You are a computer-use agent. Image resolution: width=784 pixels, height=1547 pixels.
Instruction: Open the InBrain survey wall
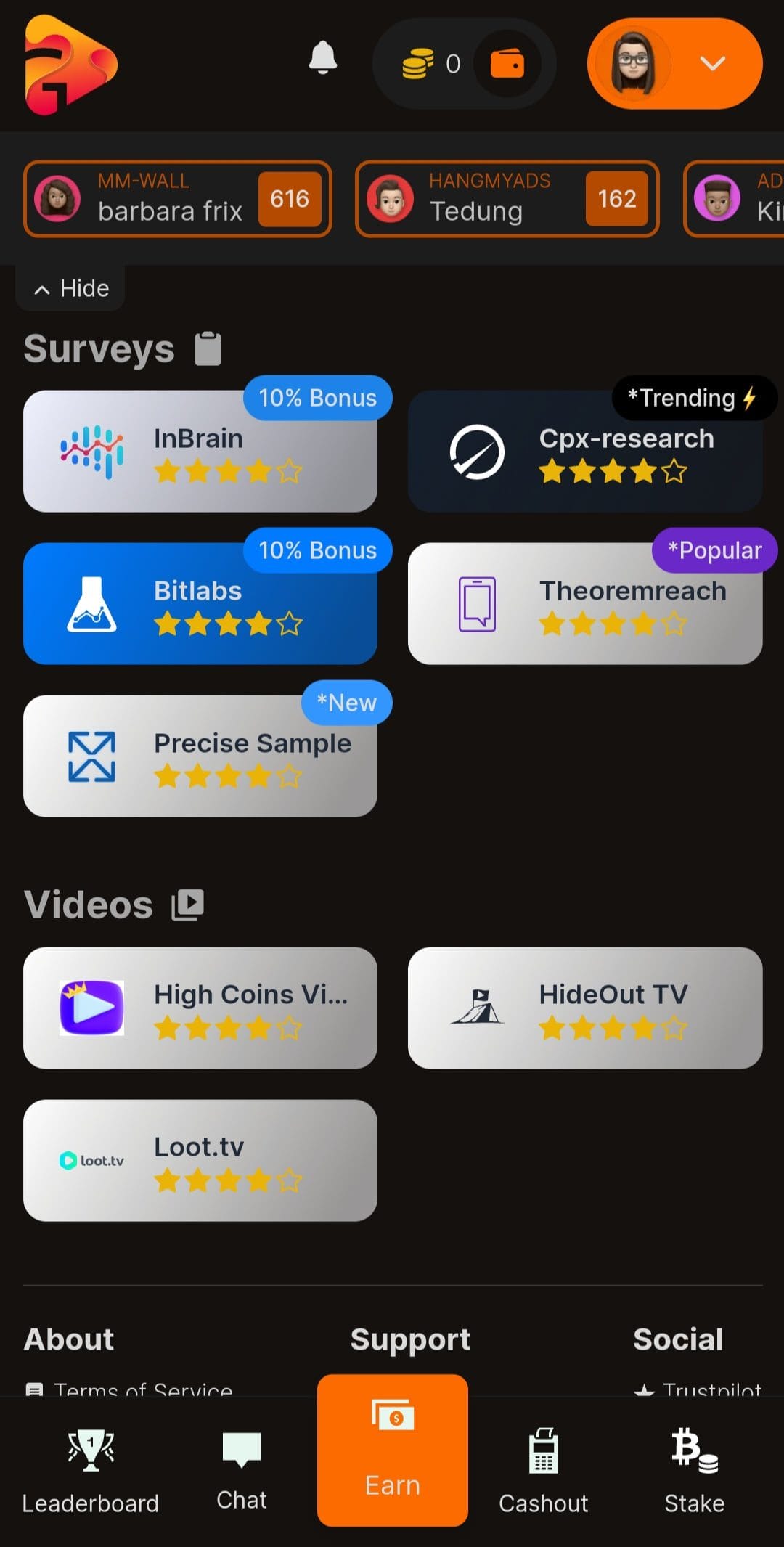200,452
